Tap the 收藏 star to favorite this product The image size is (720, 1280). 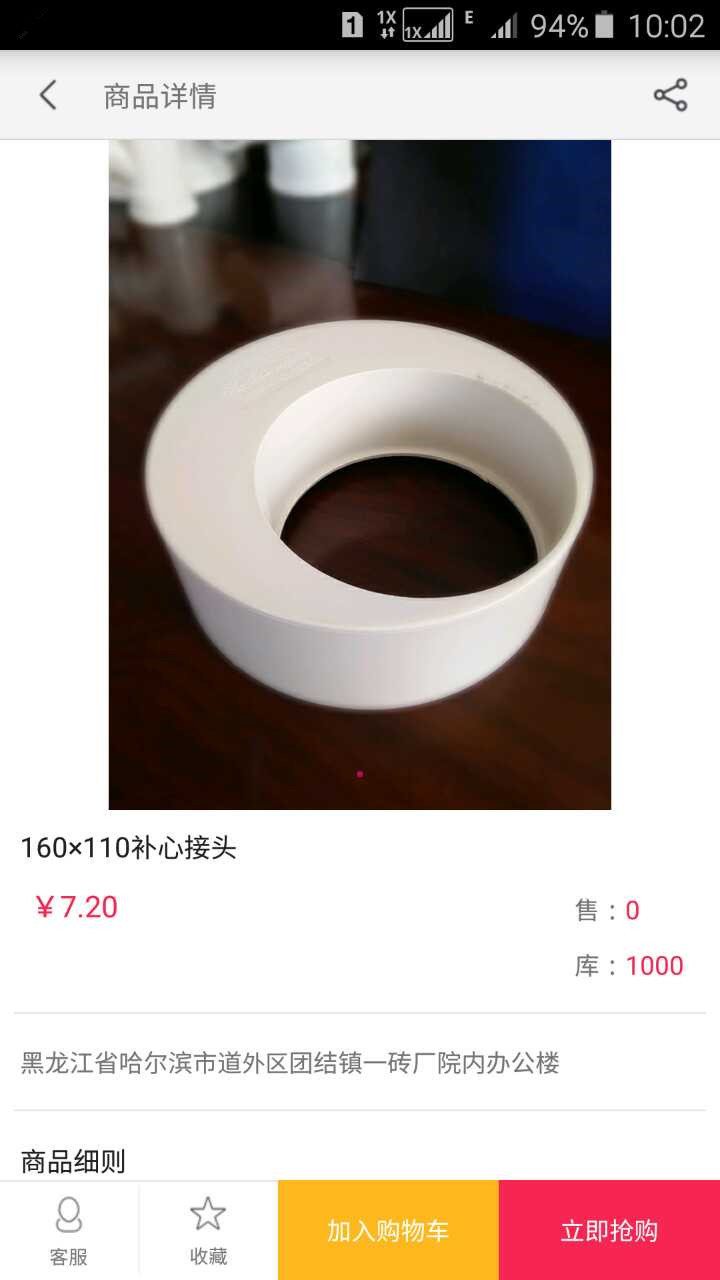(209, 1228)
